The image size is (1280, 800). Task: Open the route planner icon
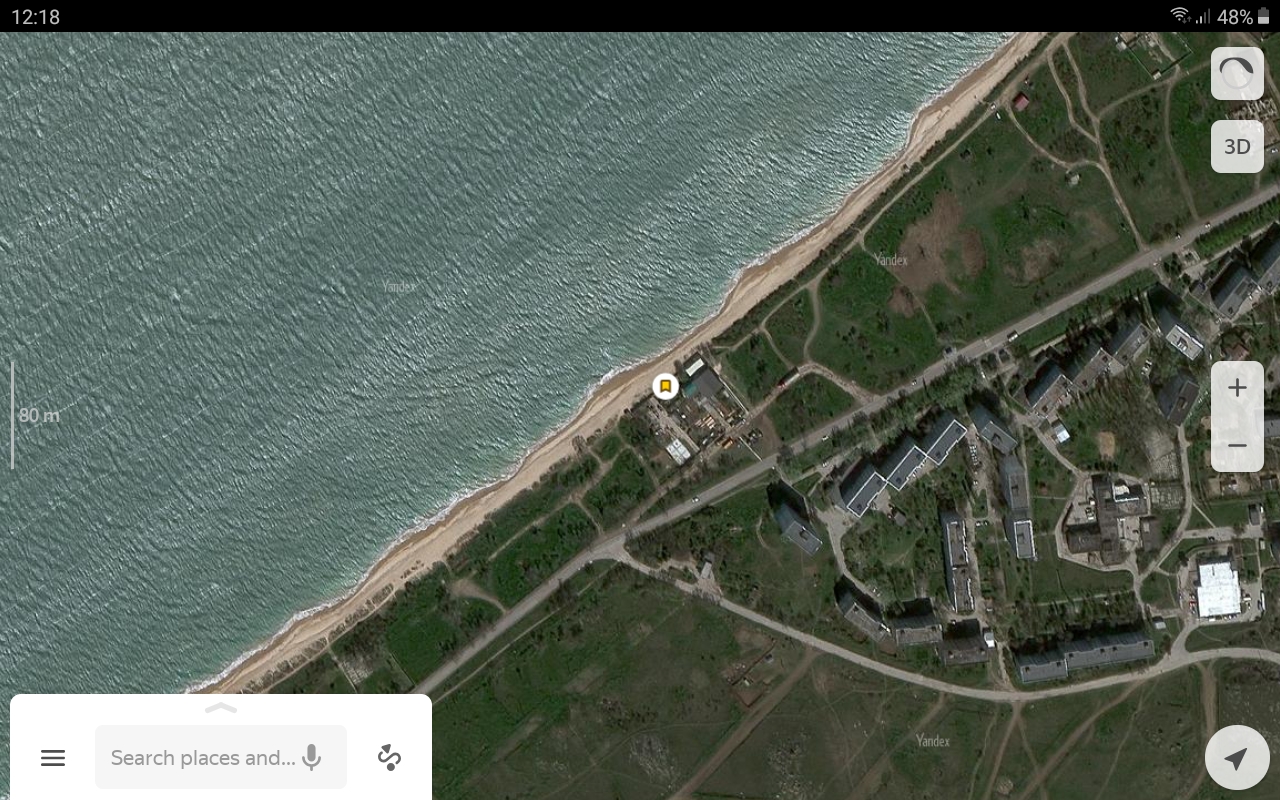(389, 758)
